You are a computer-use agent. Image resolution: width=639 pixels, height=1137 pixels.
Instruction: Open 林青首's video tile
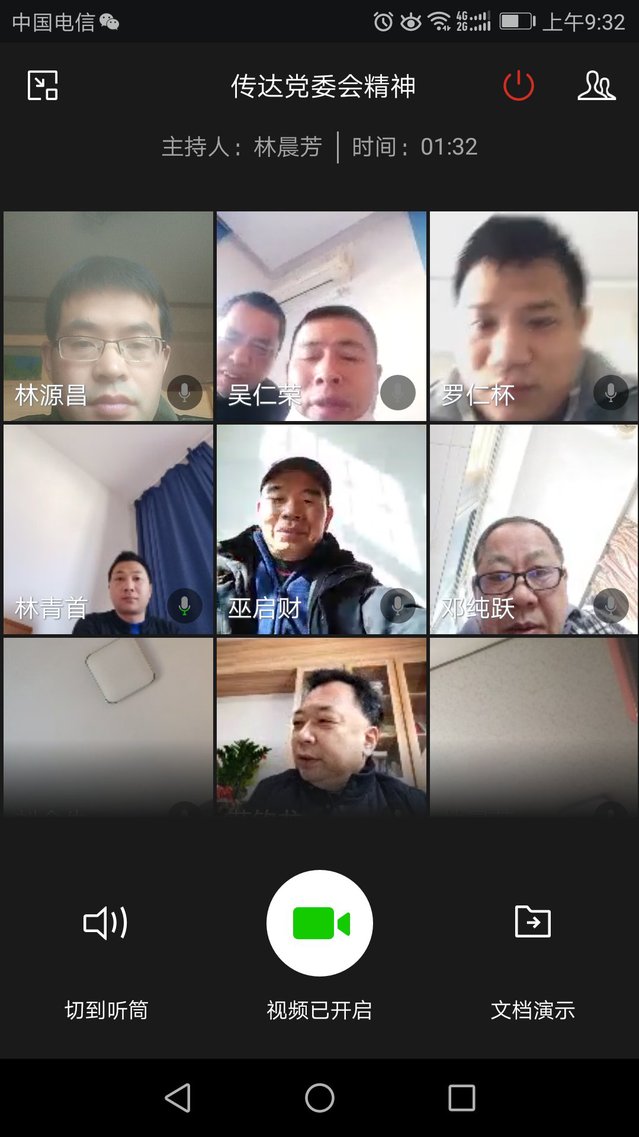coord(108,529)
